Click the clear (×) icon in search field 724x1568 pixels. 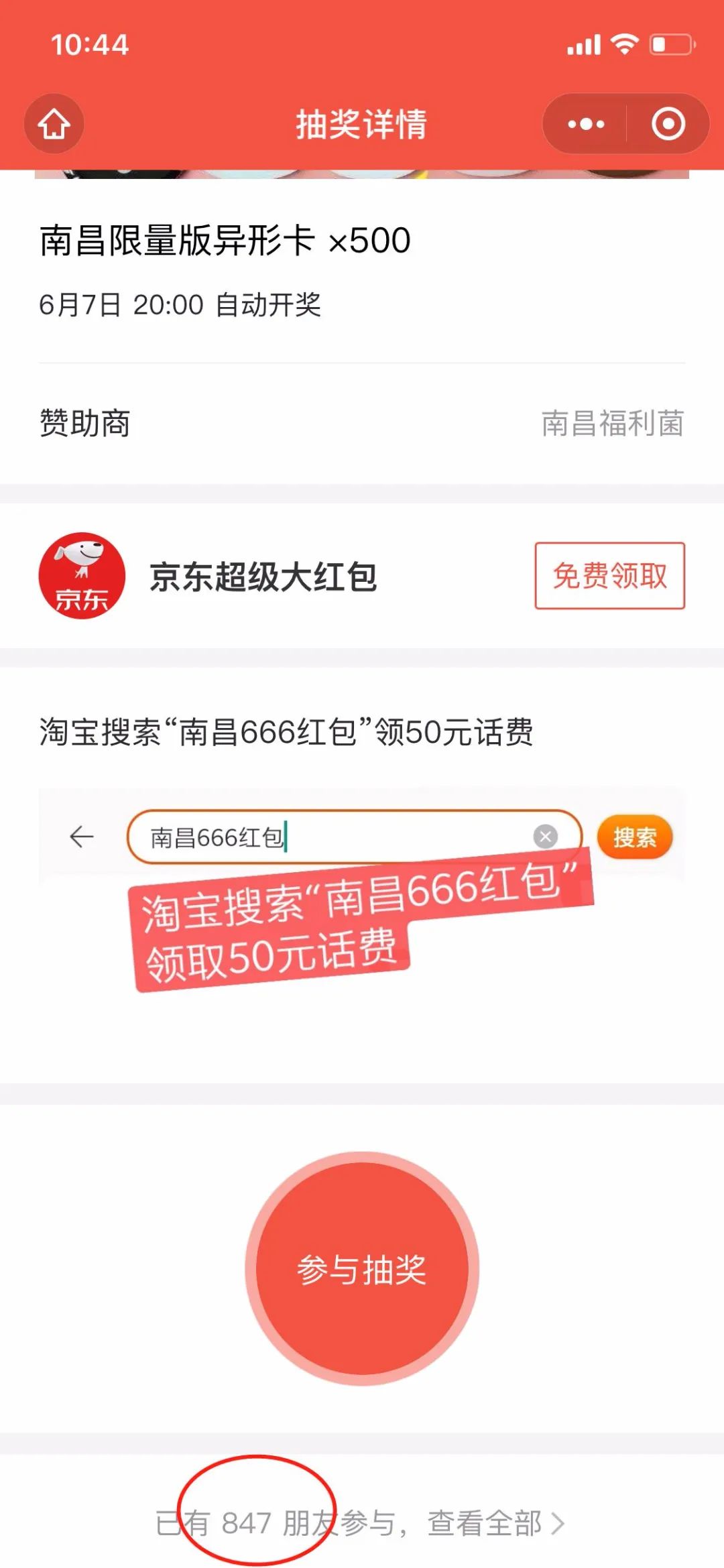(x=544, y=835)
